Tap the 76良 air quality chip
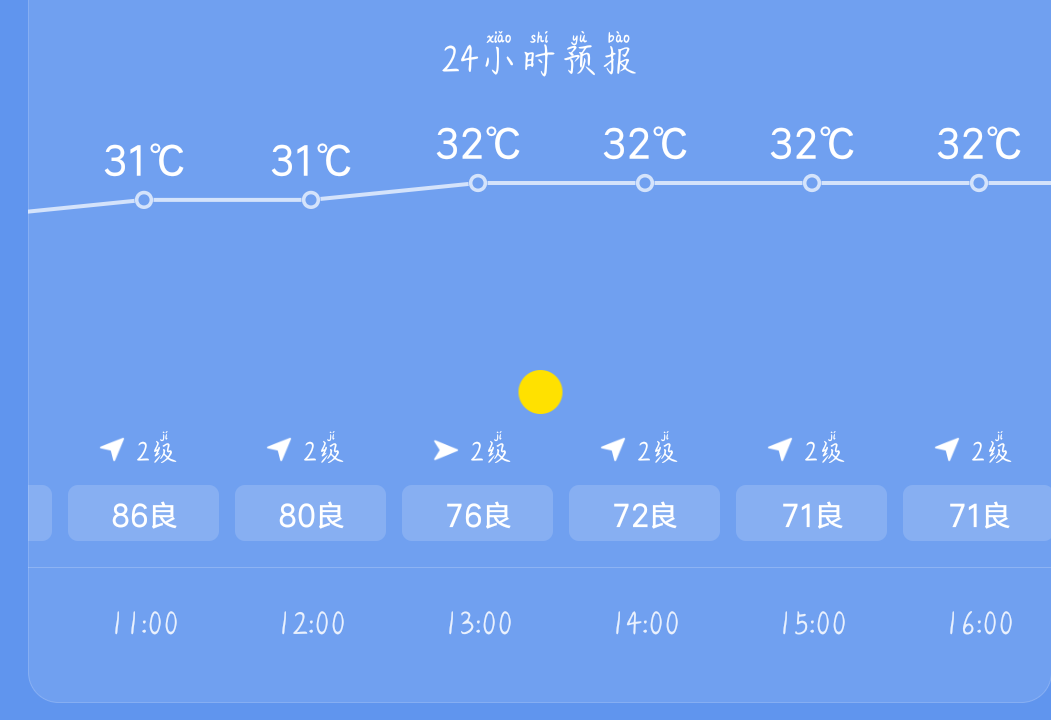 click(477, 514)
